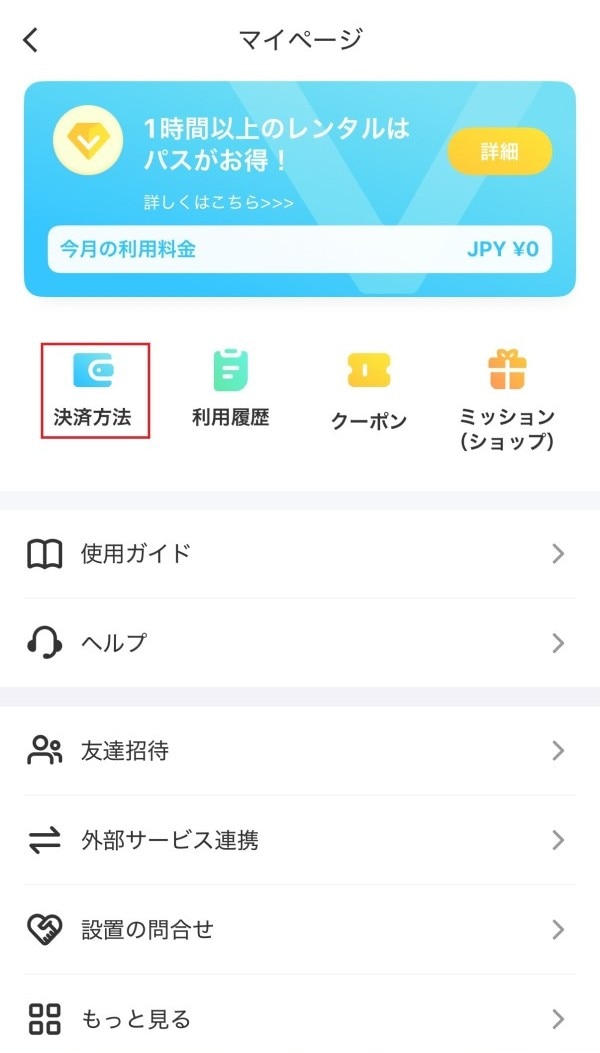The image size is (600, 1053).
Task: Open the クーポン section
Action: 369,394
